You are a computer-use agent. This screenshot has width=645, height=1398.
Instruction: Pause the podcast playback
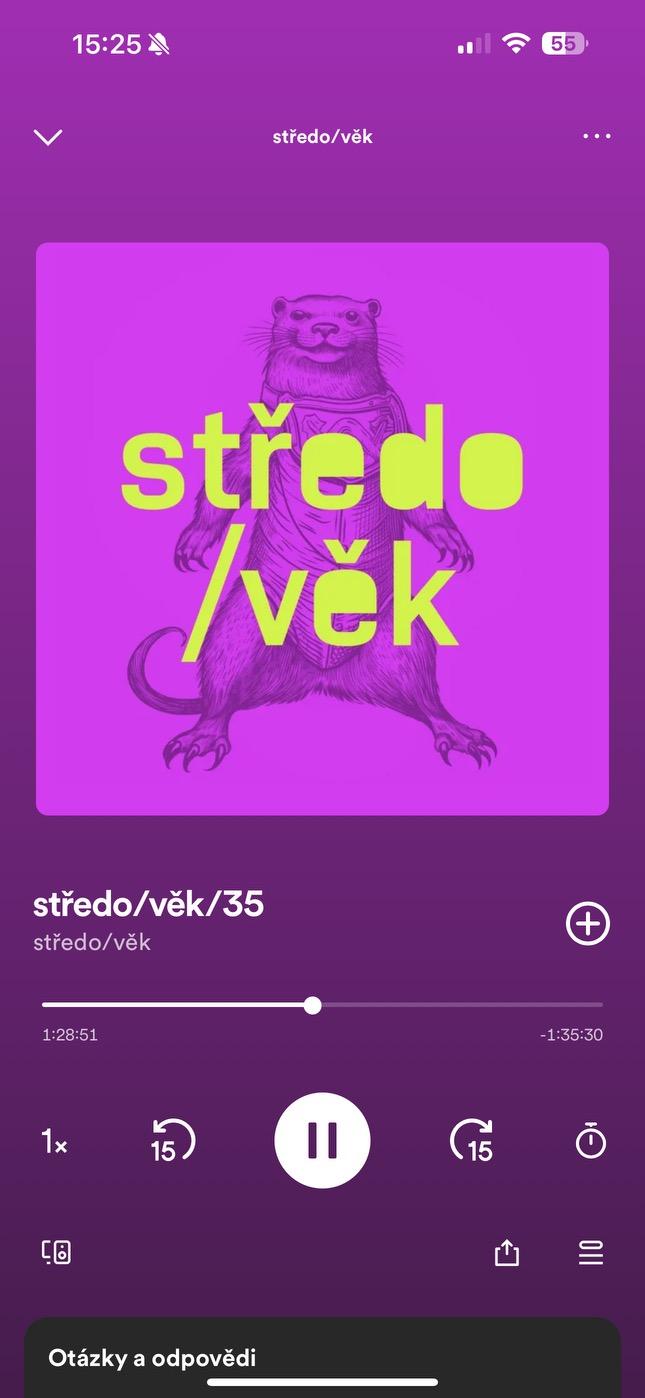click(x=322, y=1140)
